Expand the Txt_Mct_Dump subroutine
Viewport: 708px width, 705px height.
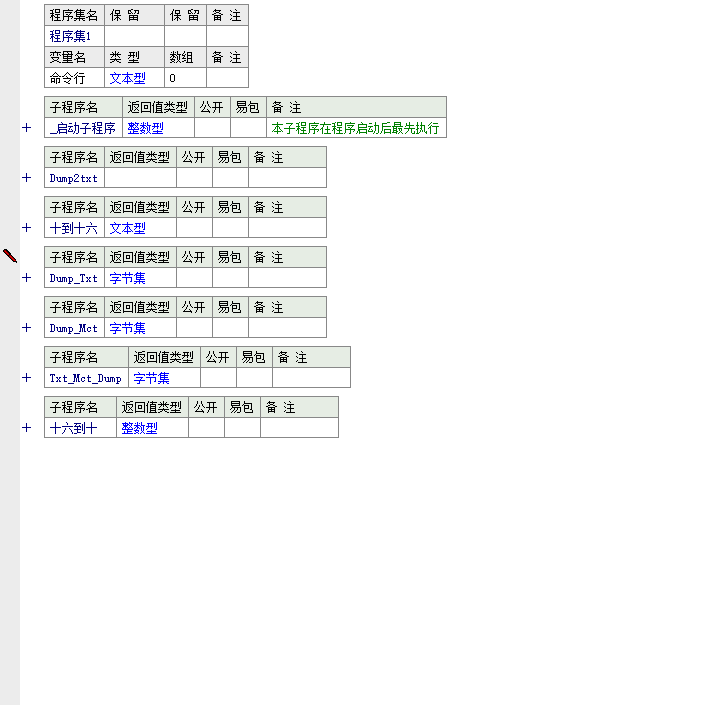point(27,378)
